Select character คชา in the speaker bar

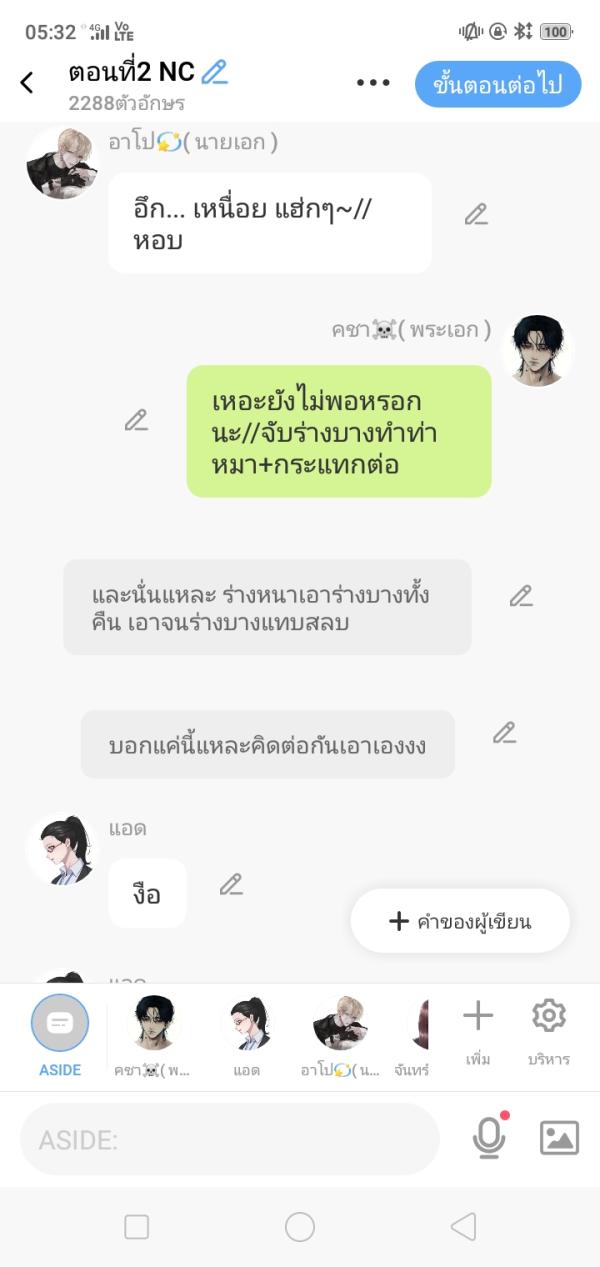click(155, 1033)
